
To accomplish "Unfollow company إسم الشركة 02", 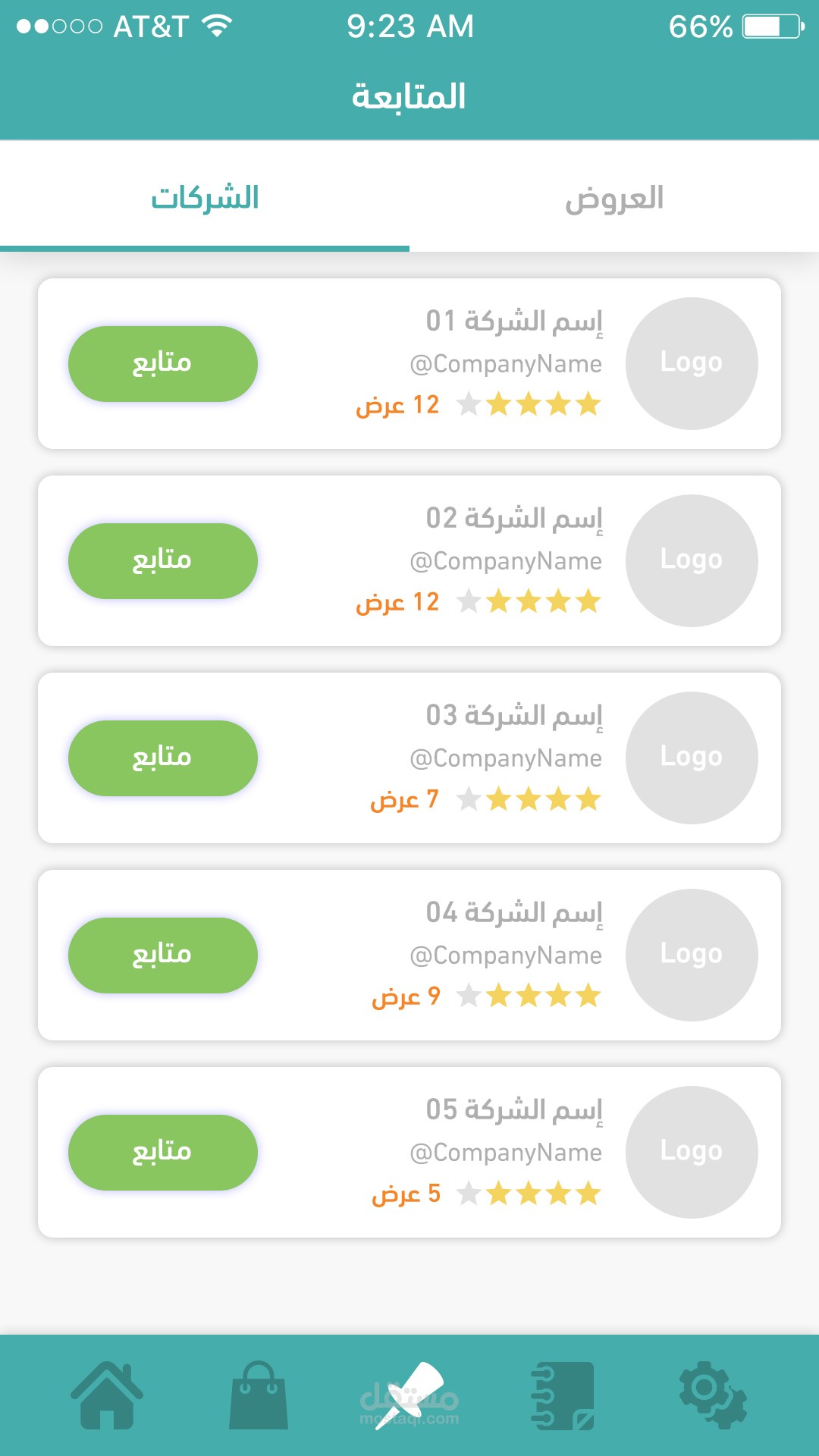I will coord(163,561).
